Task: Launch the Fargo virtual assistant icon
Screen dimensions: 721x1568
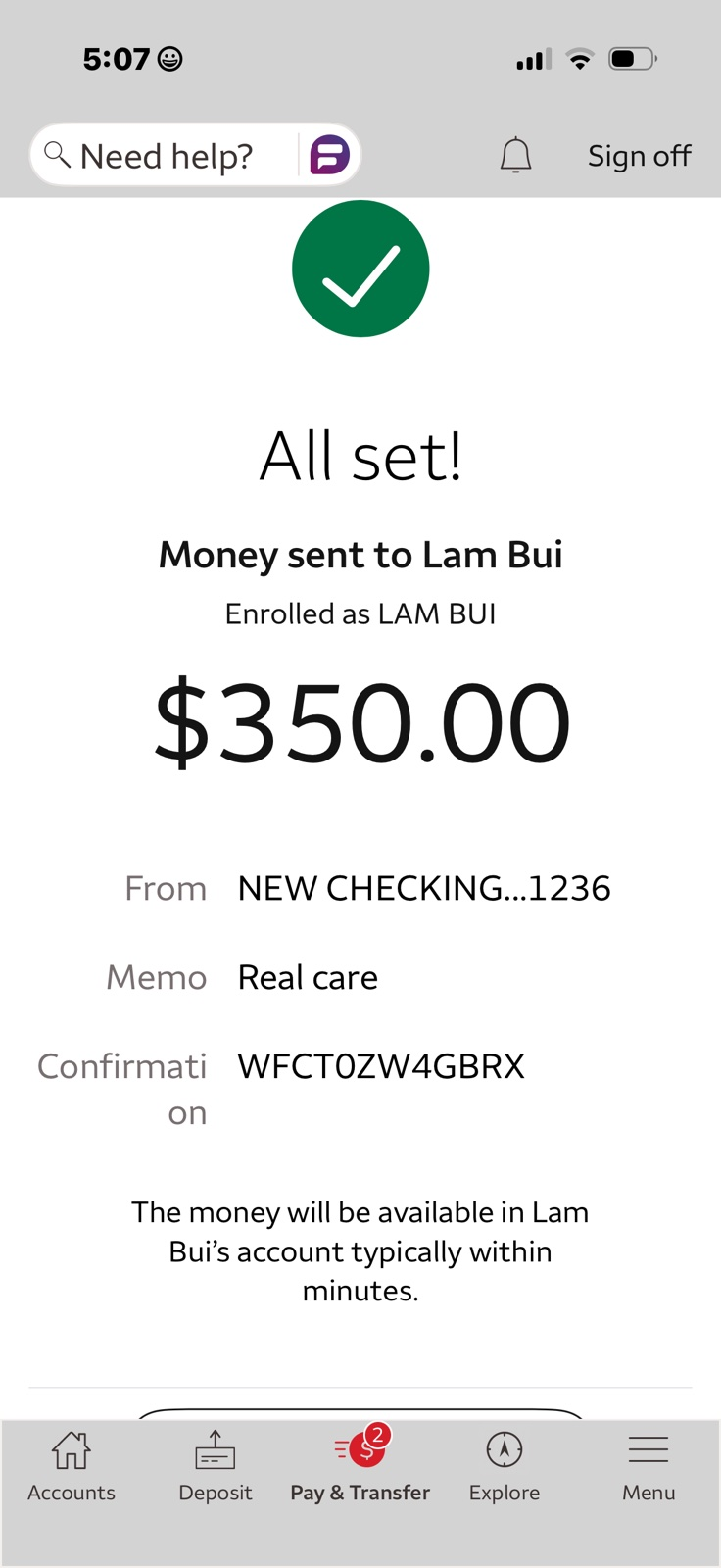Action: [329, 156]
